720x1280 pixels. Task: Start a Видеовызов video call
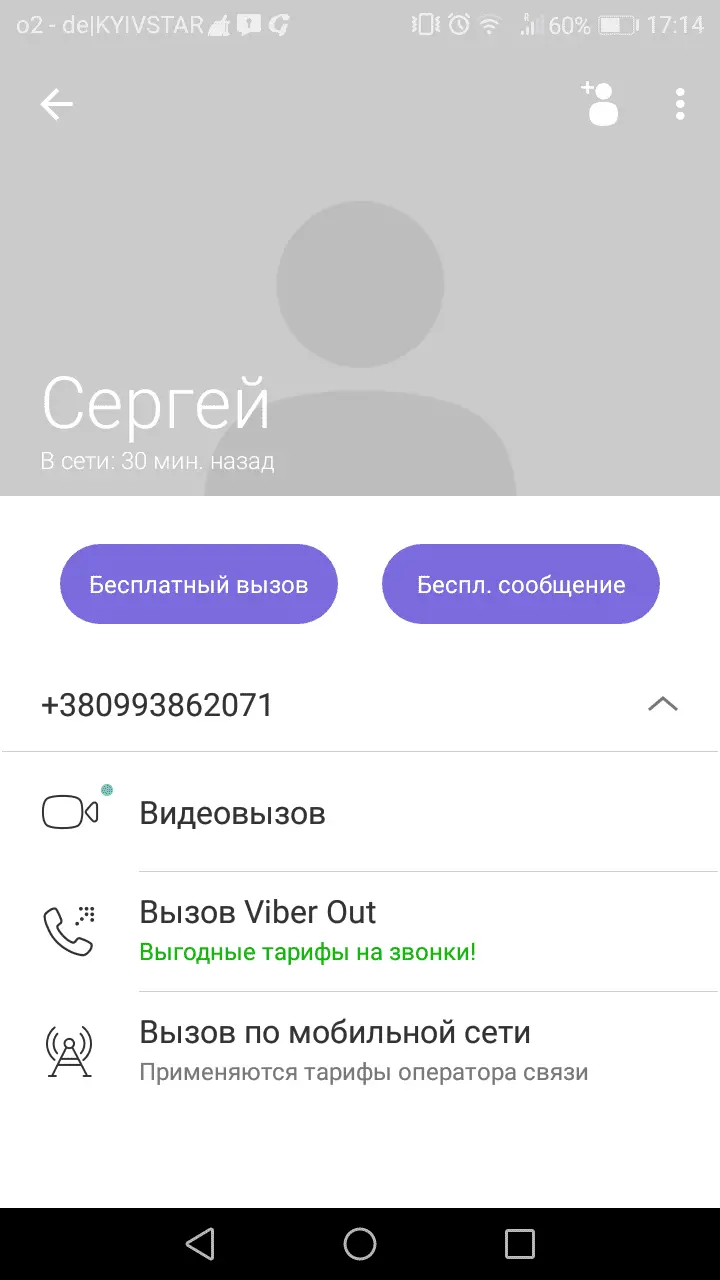[232, 813]
